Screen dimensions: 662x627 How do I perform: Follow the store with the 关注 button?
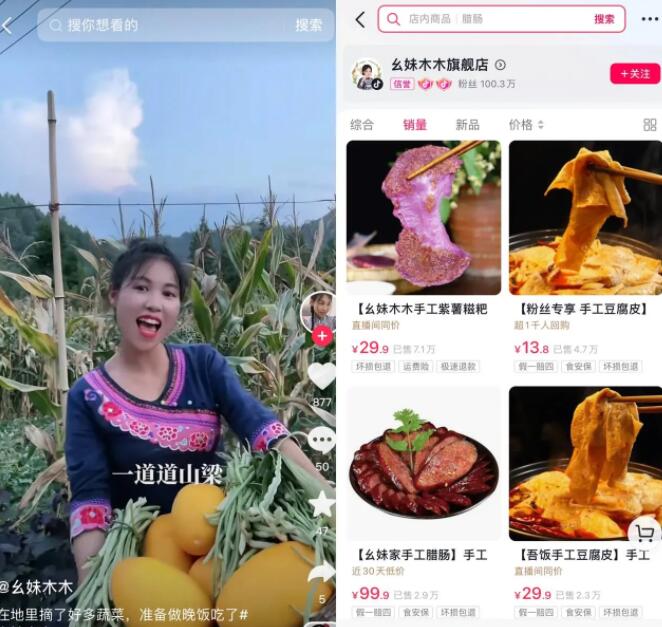[x=634, y=74]
